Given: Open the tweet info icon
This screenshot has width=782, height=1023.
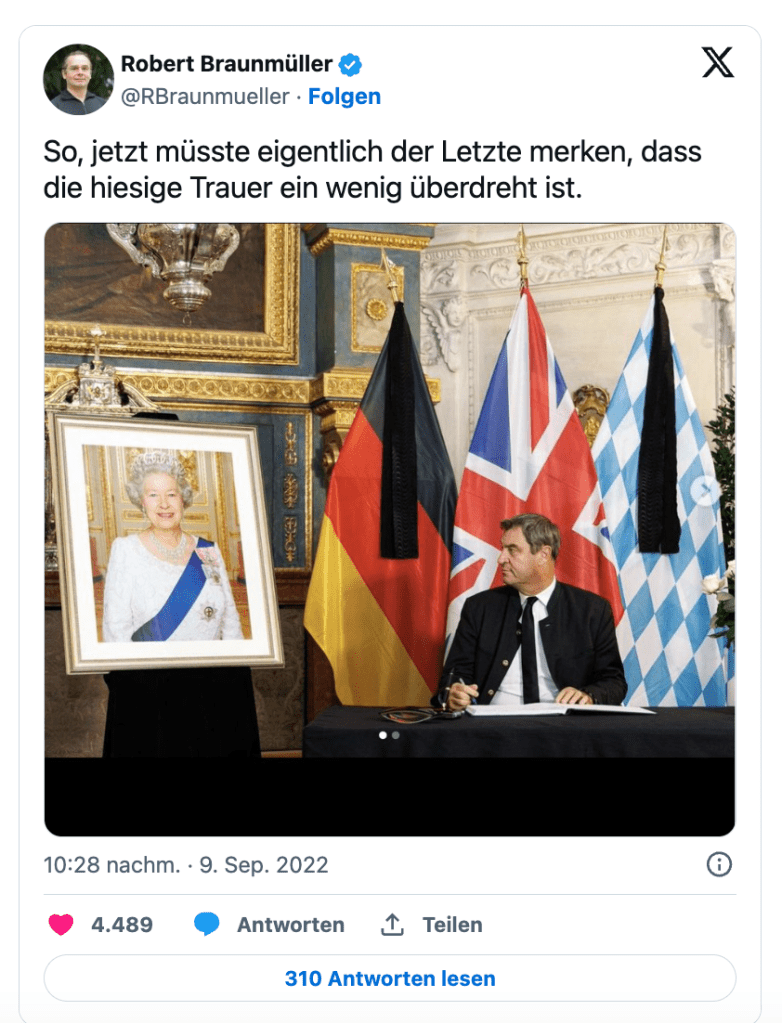Looking at the screenshot, I should point(718,864).
